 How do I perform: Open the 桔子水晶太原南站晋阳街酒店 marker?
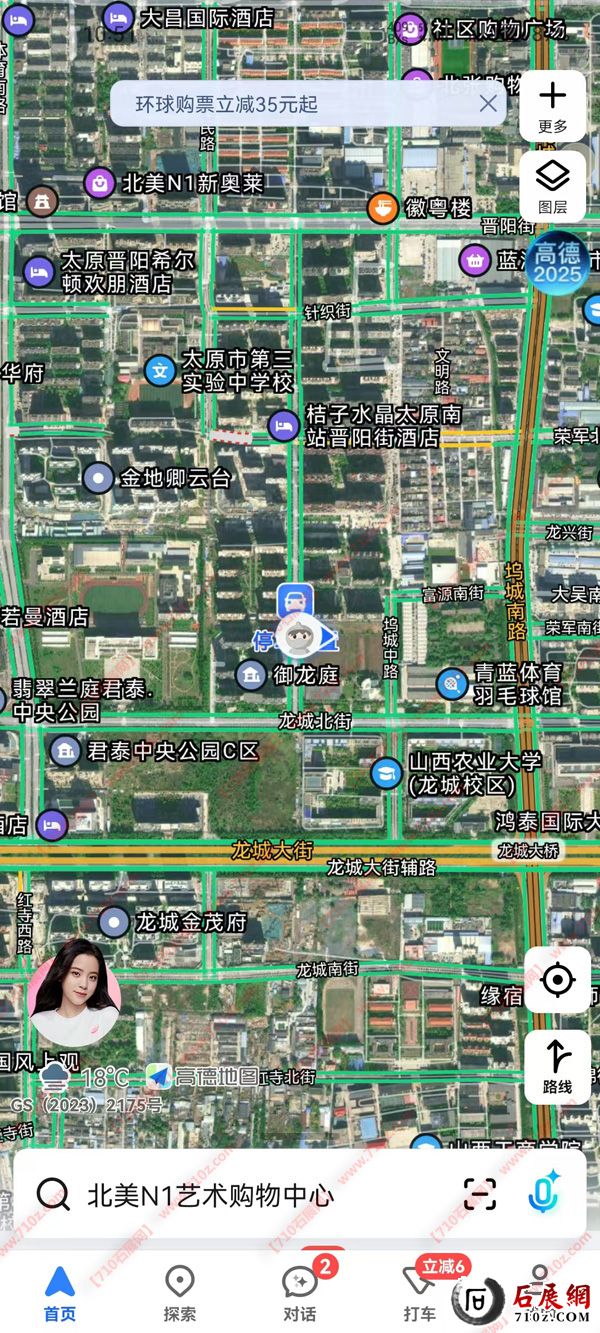coord(284,426)
